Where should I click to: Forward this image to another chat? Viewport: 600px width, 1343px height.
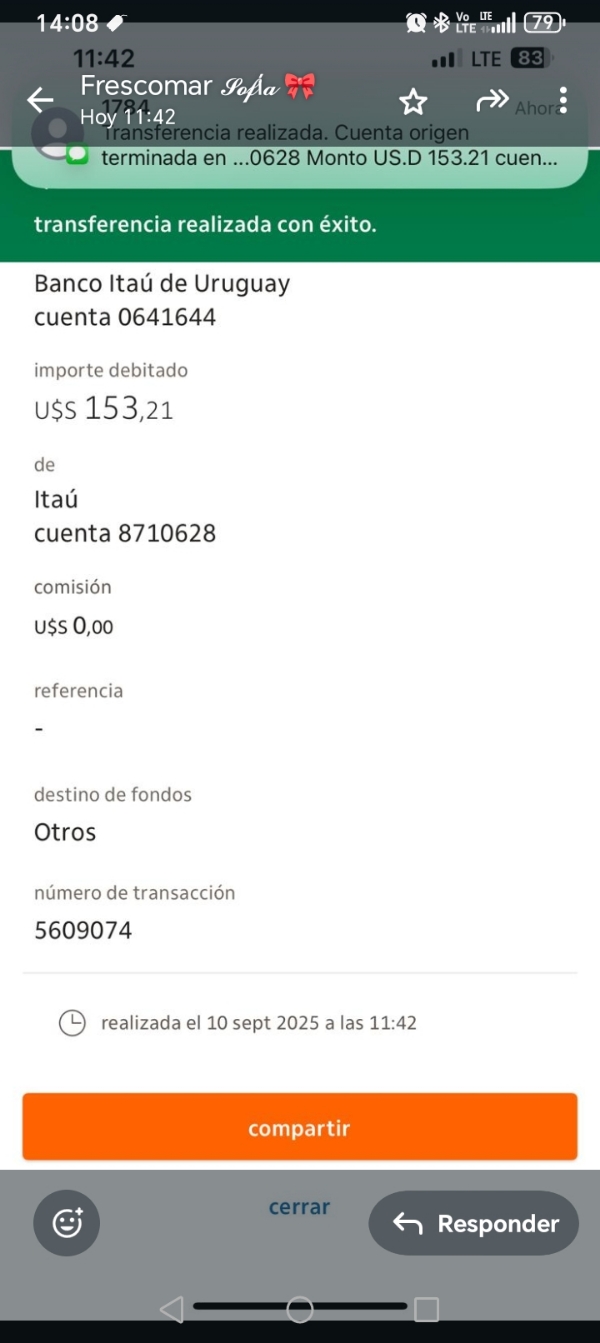pos(492,101)
